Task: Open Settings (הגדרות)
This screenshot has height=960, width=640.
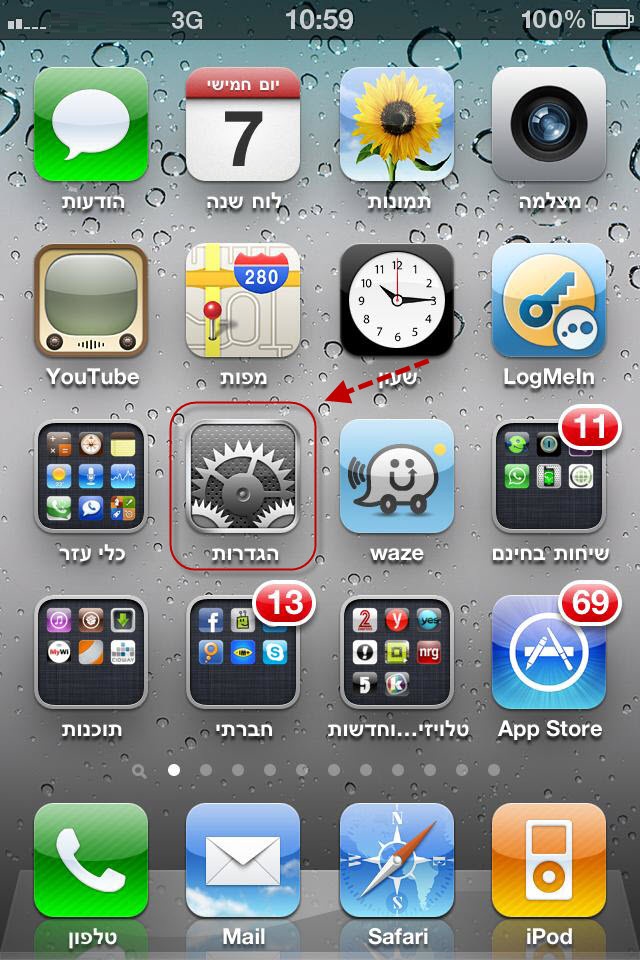Action: [243, 476]
